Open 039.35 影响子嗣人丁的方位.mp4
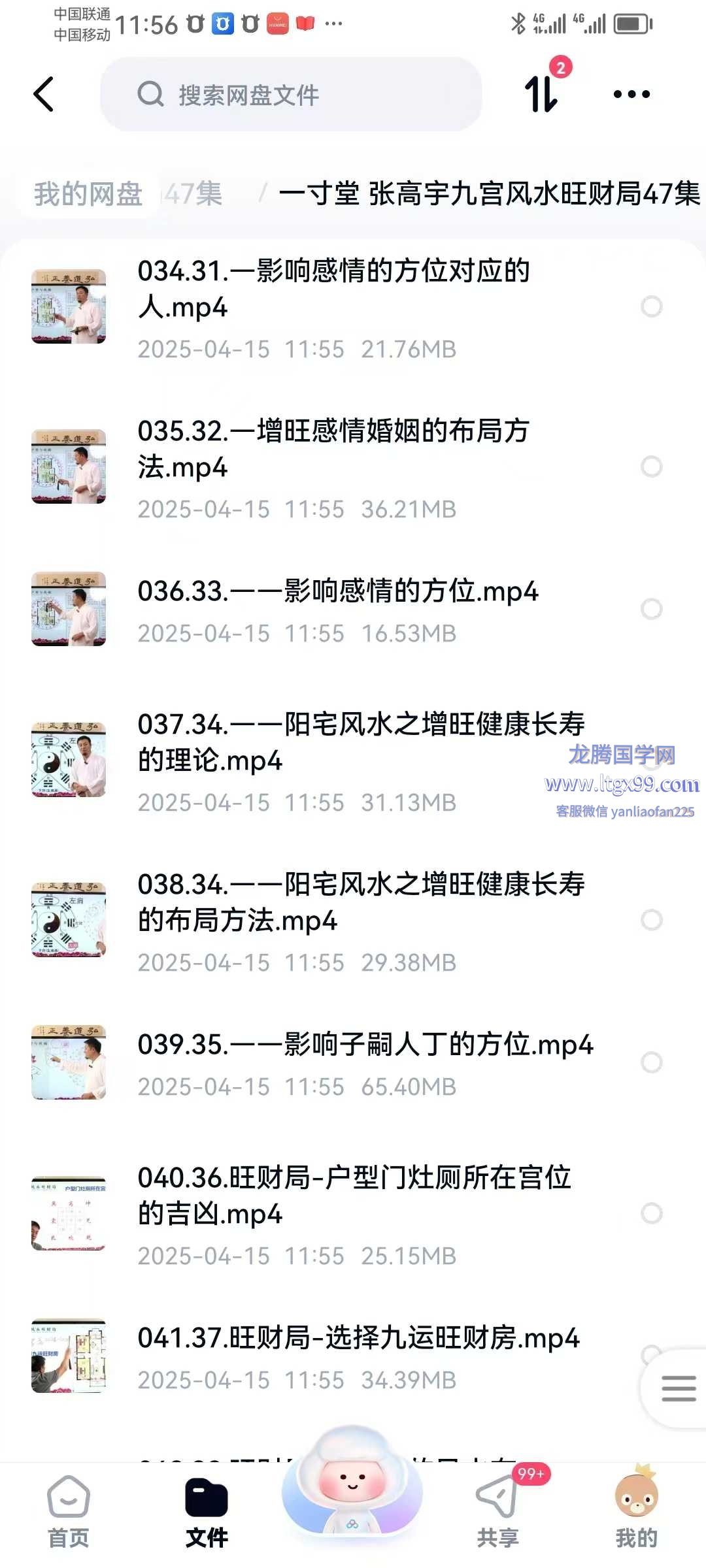The height and width of the screenshot is (1568, 706). (365, 1045)
